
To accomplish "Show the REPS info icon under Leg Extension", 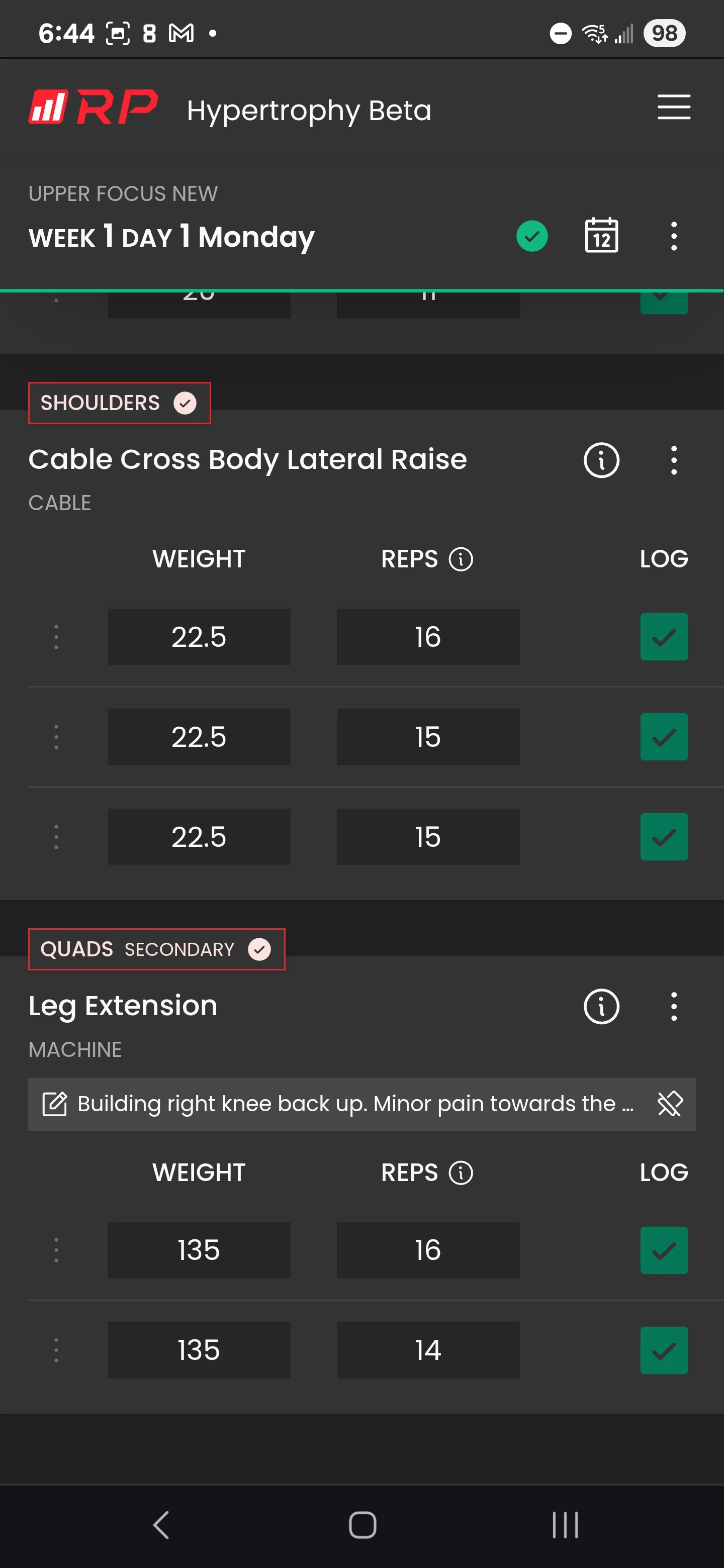I will pos(461,1172).
